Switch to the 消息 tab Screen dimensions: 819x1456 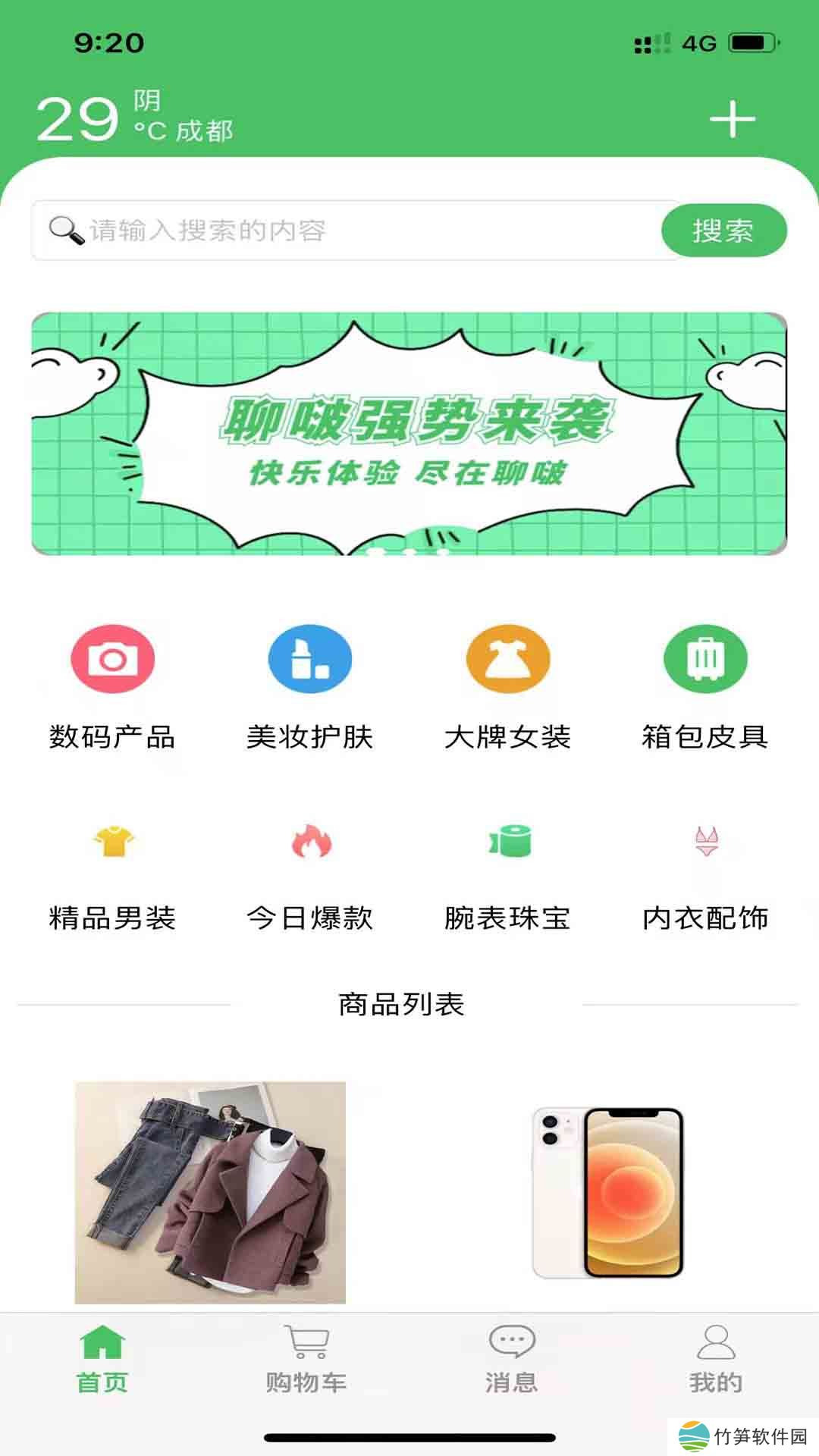(x=512, y=1359)
